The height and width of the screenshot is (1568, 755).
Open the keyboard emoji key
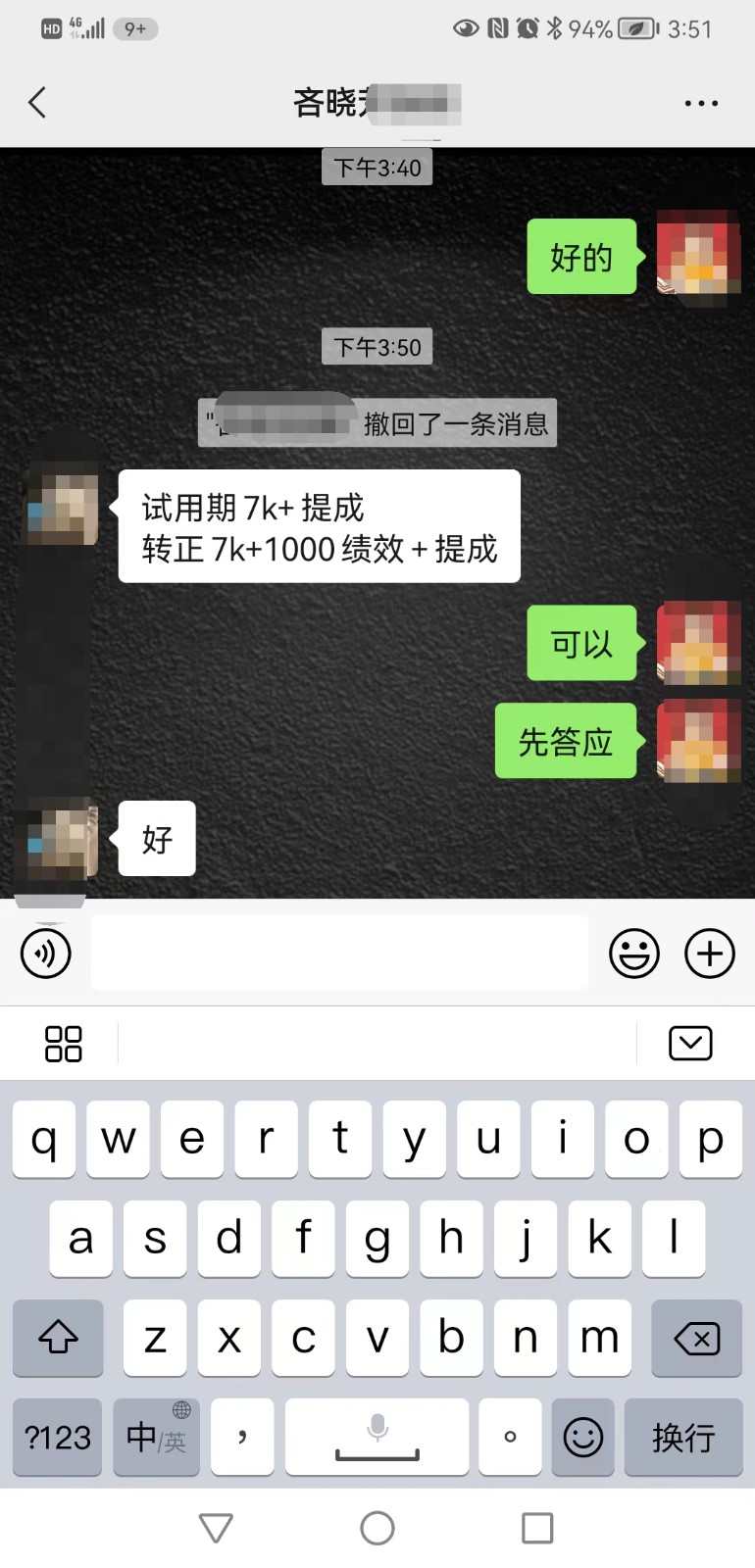(582, 1438)
